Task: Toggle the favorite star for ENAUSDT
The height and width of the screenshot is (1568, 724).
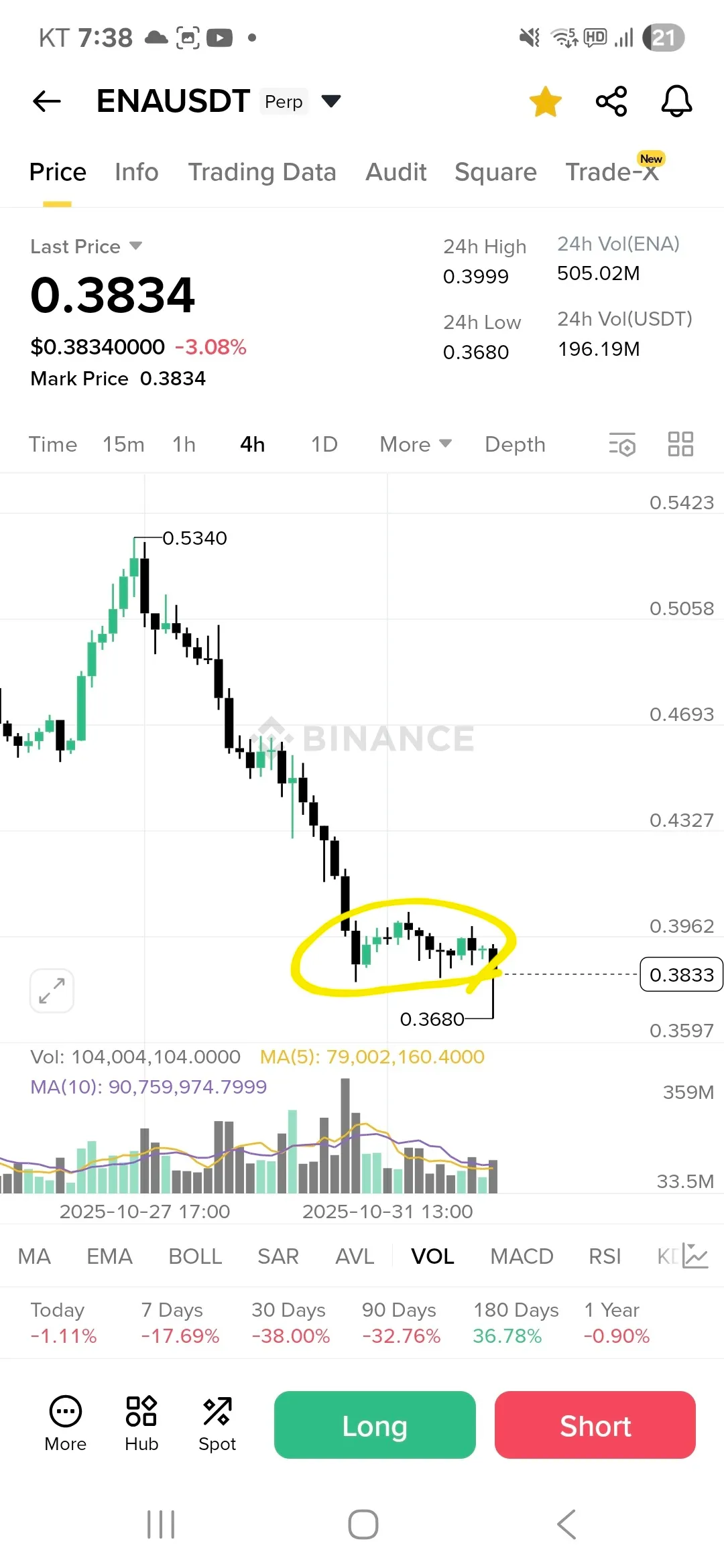Action: click(545, 102)
